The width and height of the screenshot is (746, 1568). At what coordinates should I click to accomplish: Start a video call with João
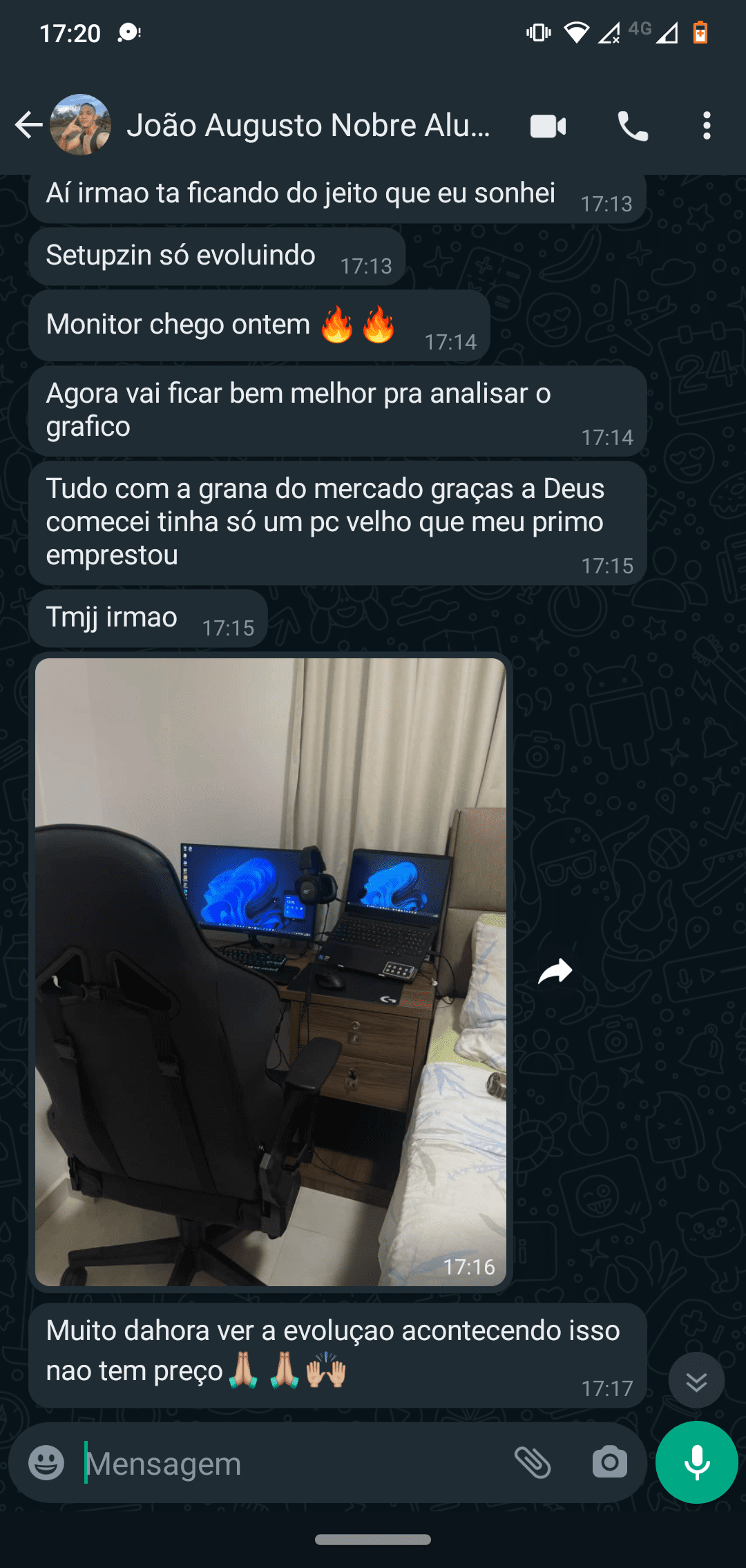[548, 126]
